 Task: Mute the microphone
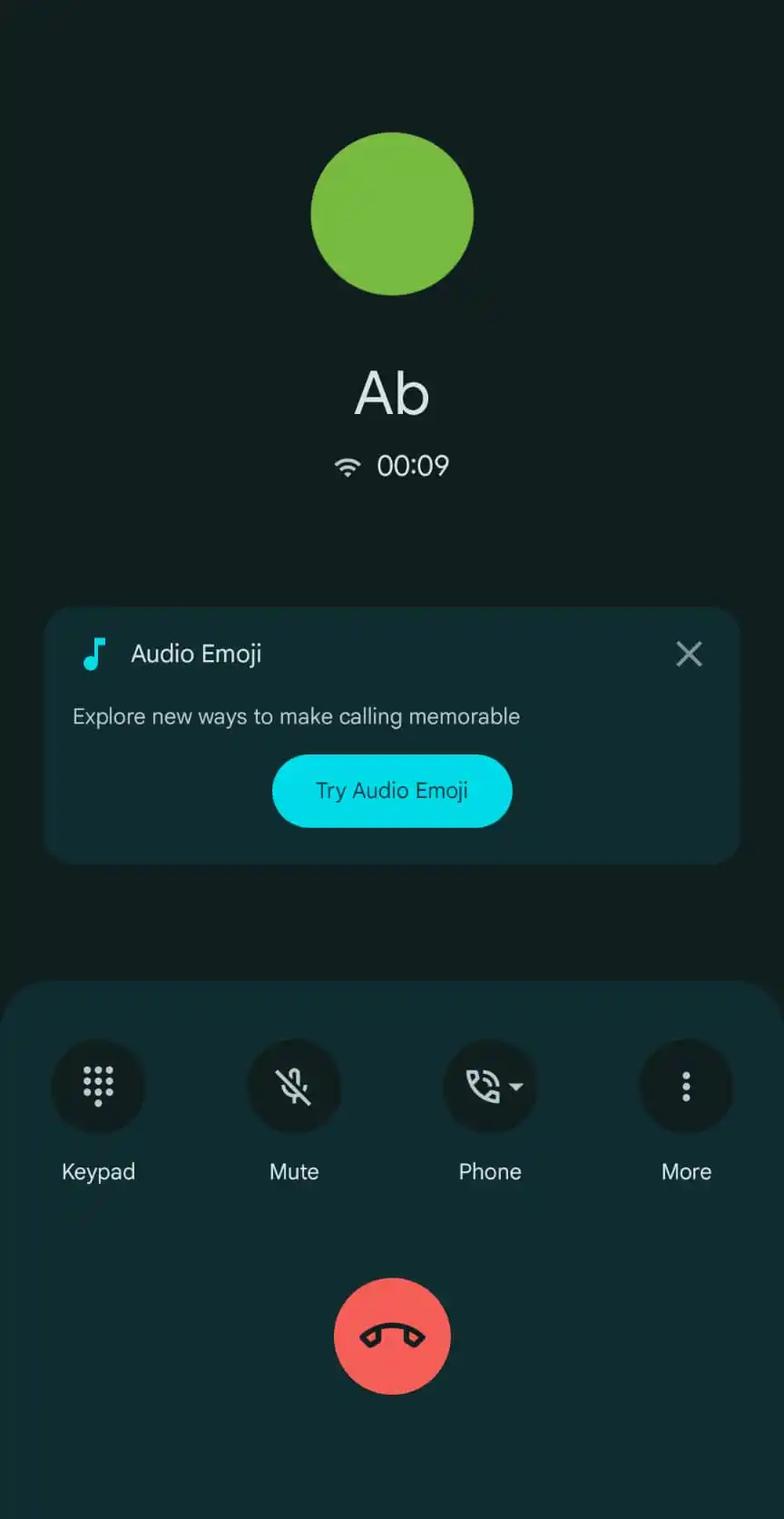point(294,1086)
